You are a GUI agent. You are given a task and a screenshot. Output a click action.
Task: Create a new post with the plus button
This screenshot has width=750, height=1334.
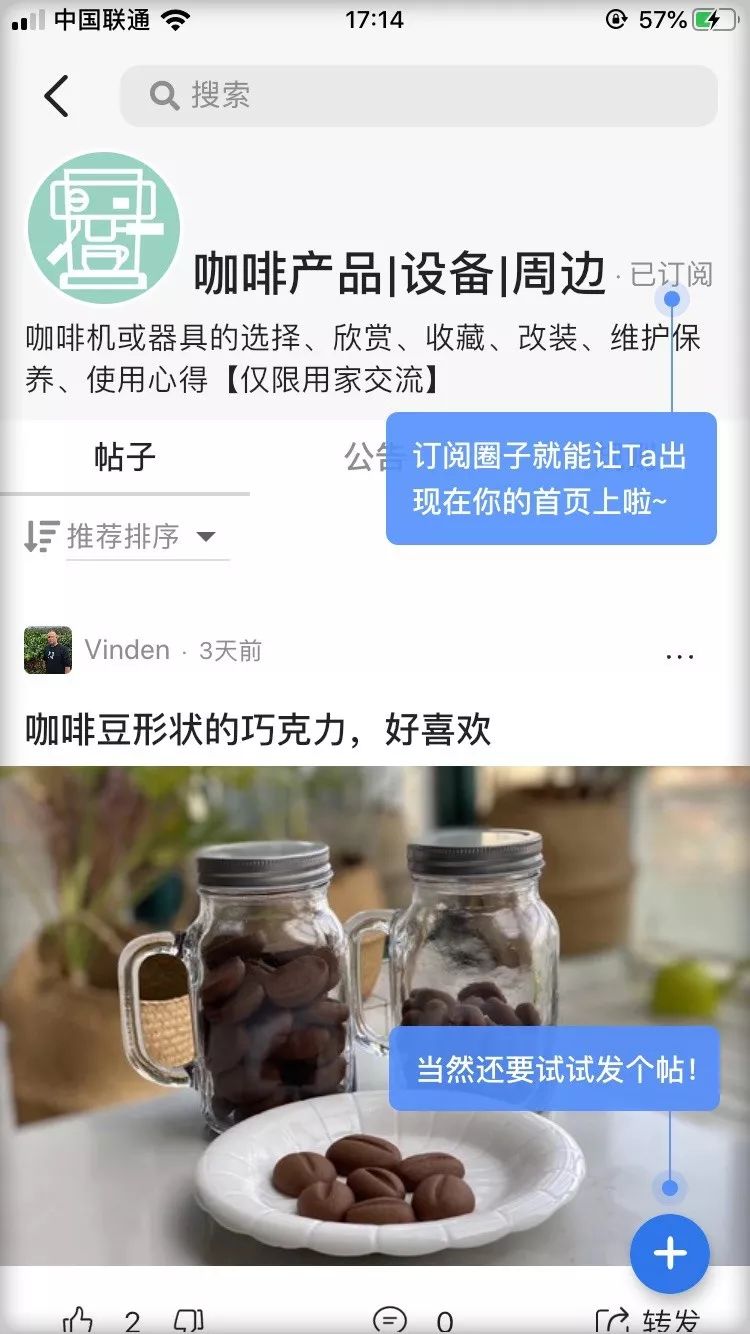pos(669,1254)
